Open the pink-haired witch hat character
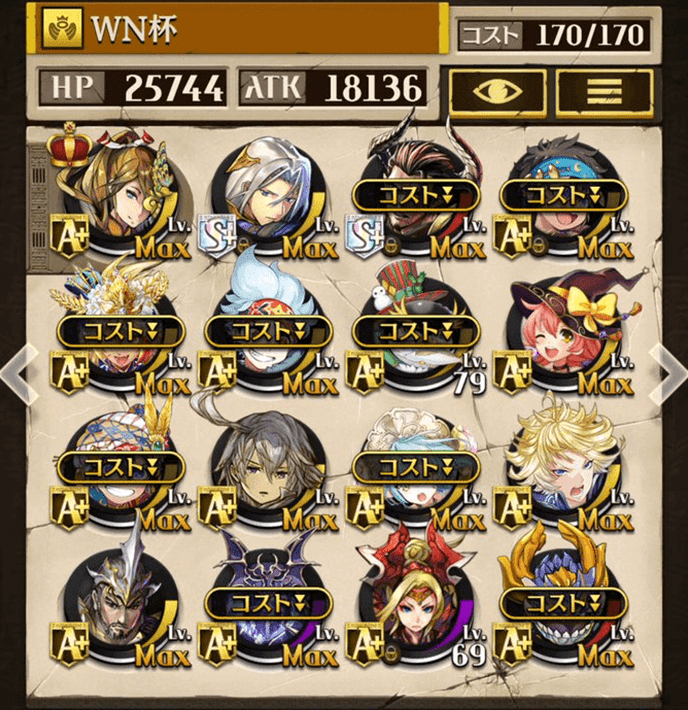Image resolution: width=688 pixels, height=710 pixels. click(562, 328)
